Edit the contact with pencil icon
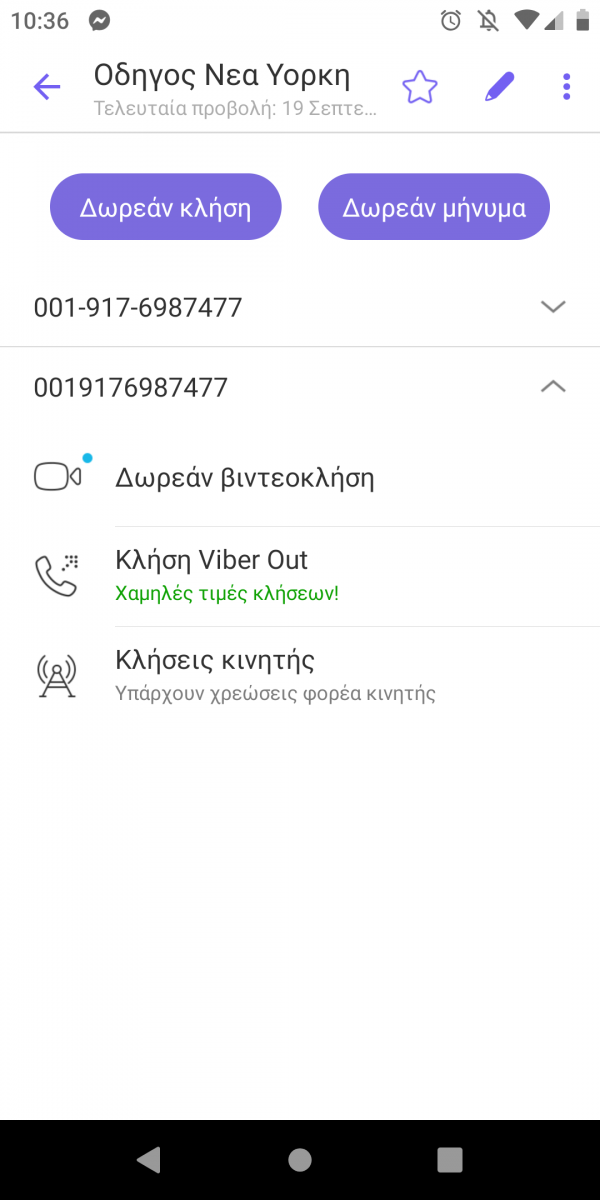The image size is (600, 1200). coord(499,88)
